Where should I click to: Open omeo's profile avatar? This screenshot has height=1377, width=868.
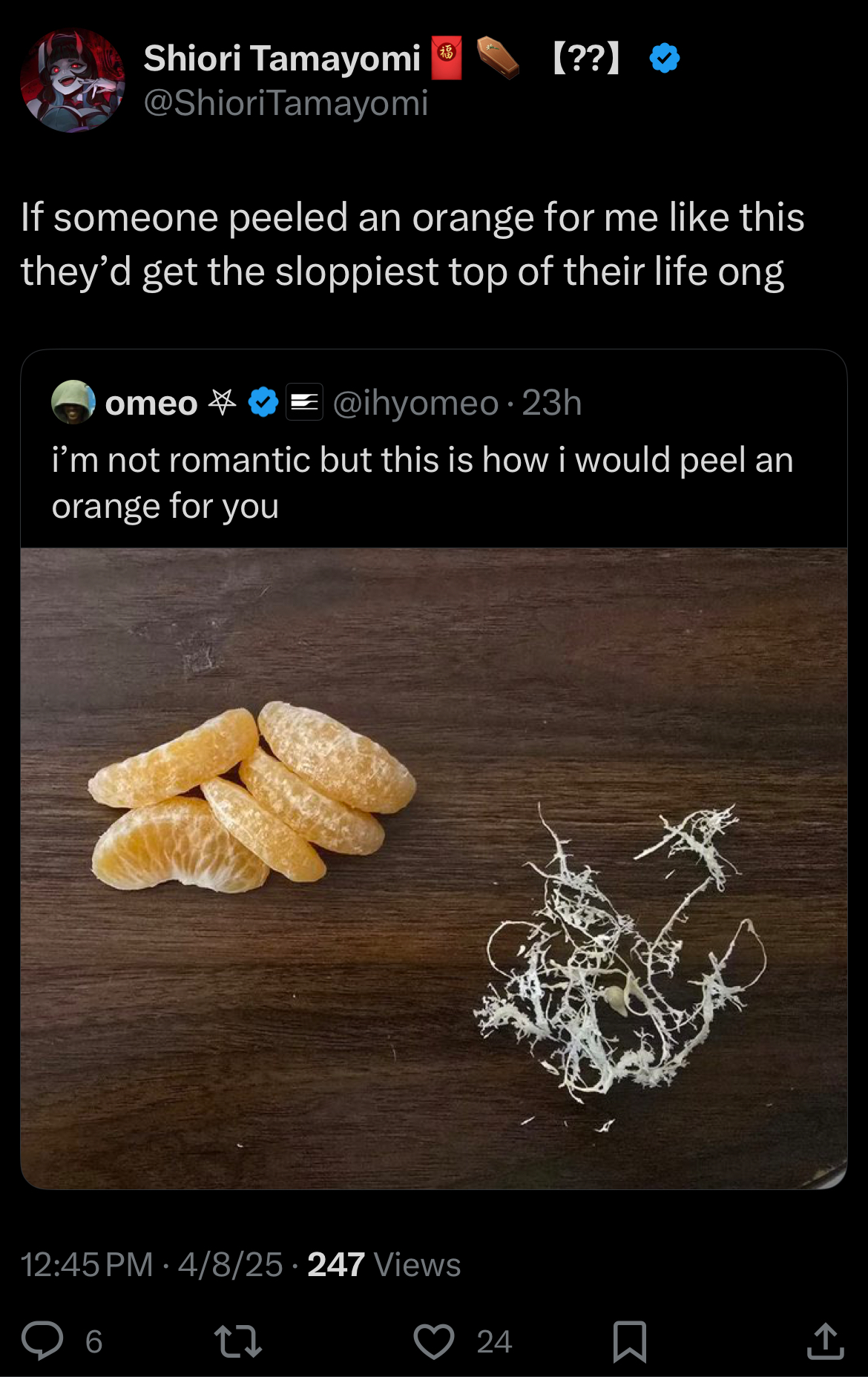(73, 402)
